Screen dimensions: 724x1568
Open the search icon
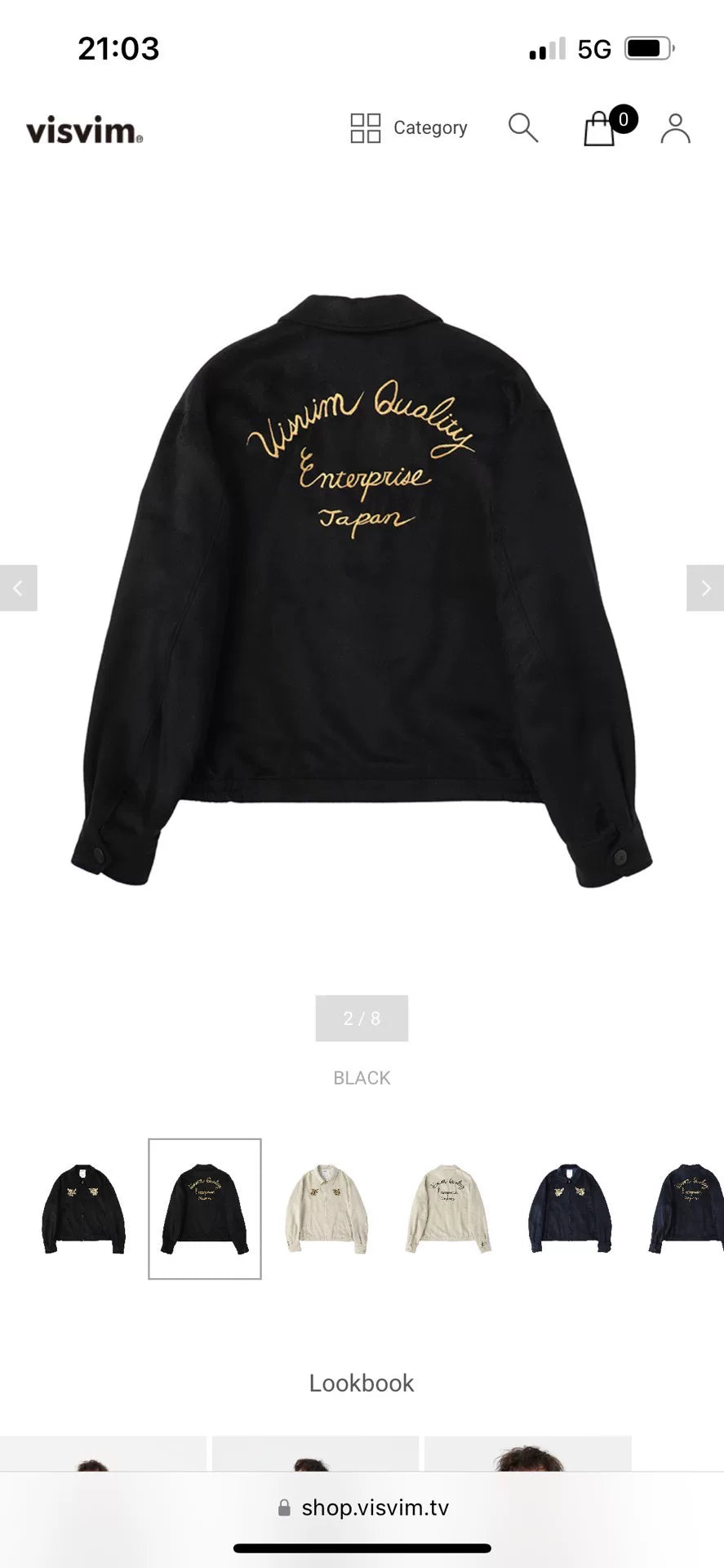[x=522, y=128]
